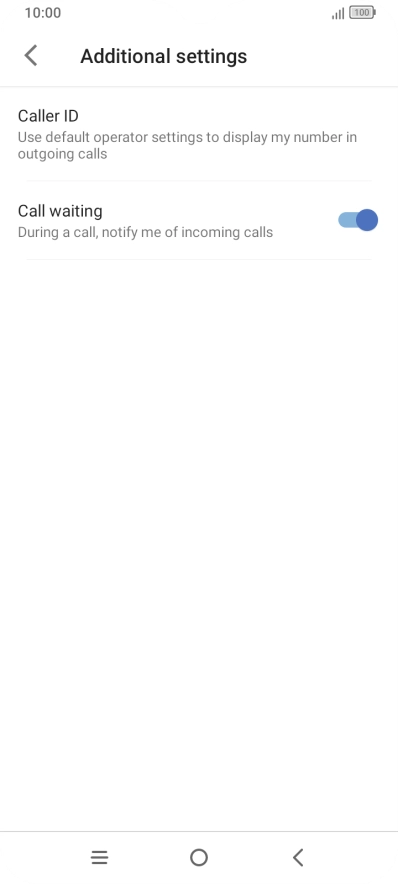Tap the system back button

298,858
